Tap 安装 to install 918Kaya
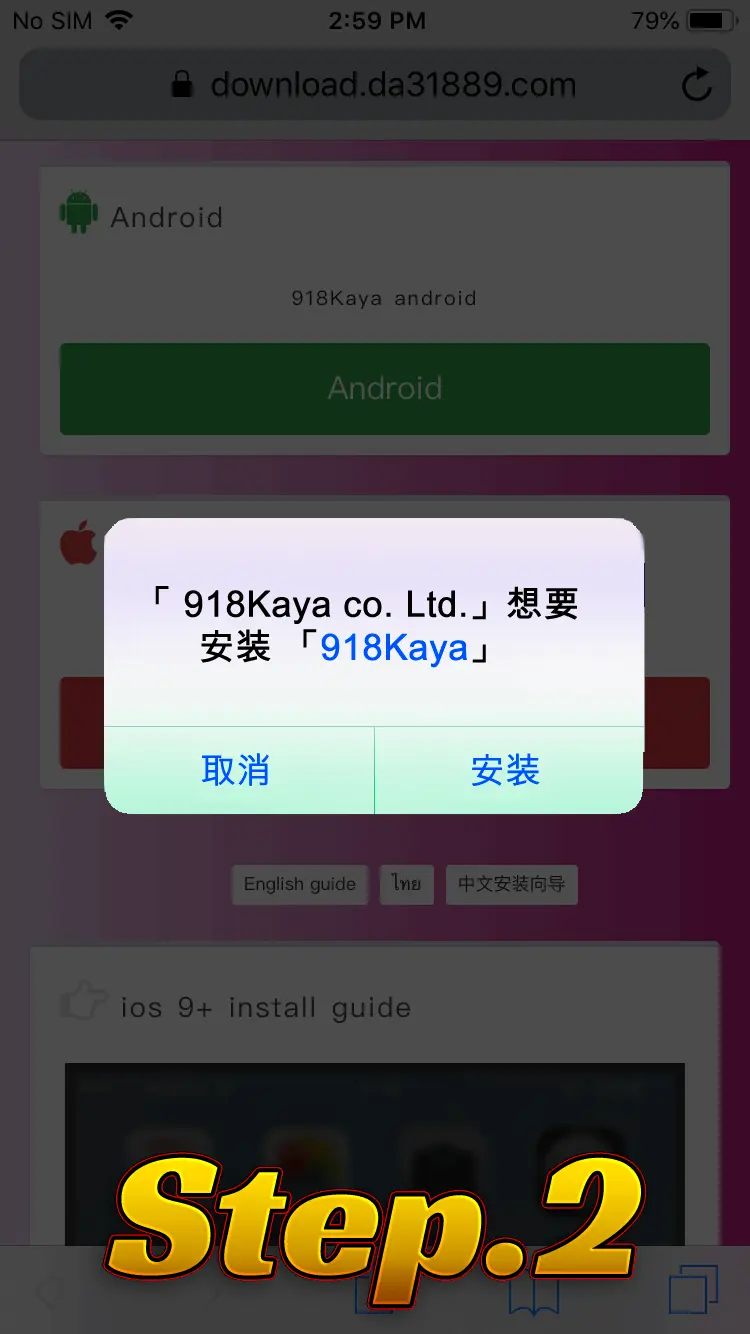Viewport: 750px width, 1334px height. 506,770
